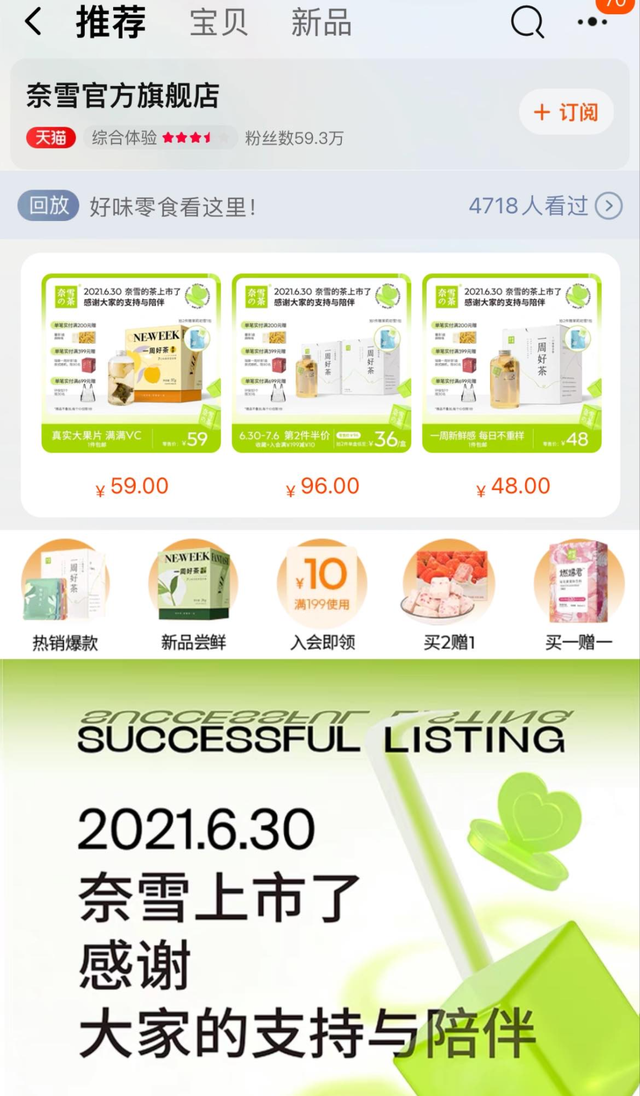Open the 买2赠1 promotion
This screenshot has width=640, height=1096.
pos(449,595)
